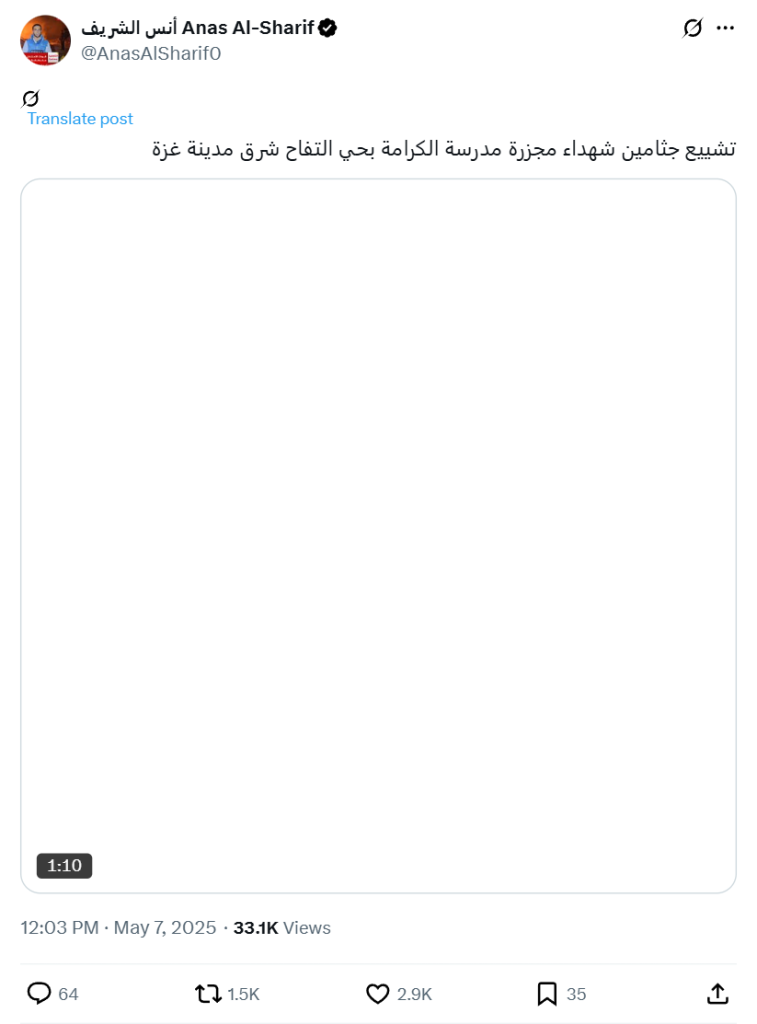Like the post with 2.9K likes

[378, 993]
